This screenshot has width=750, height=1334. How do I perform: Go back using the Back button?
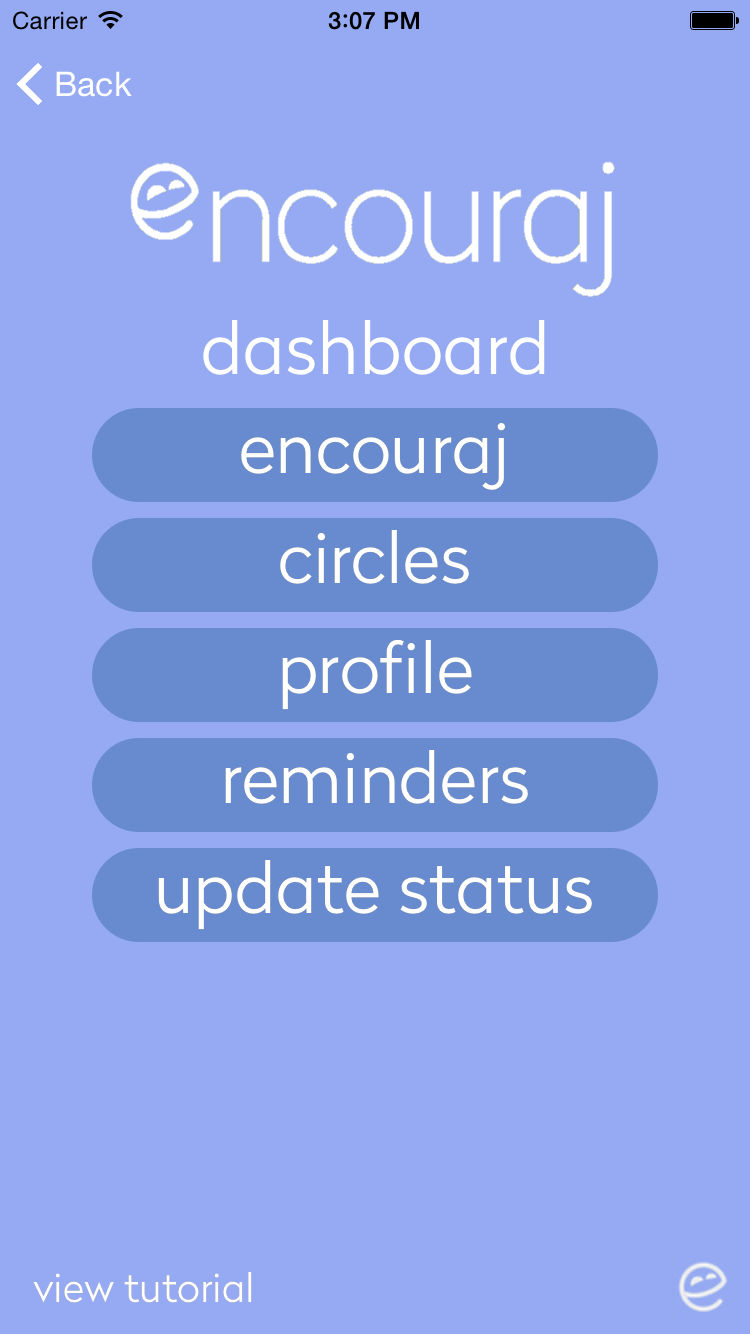[x=74, y=85]
